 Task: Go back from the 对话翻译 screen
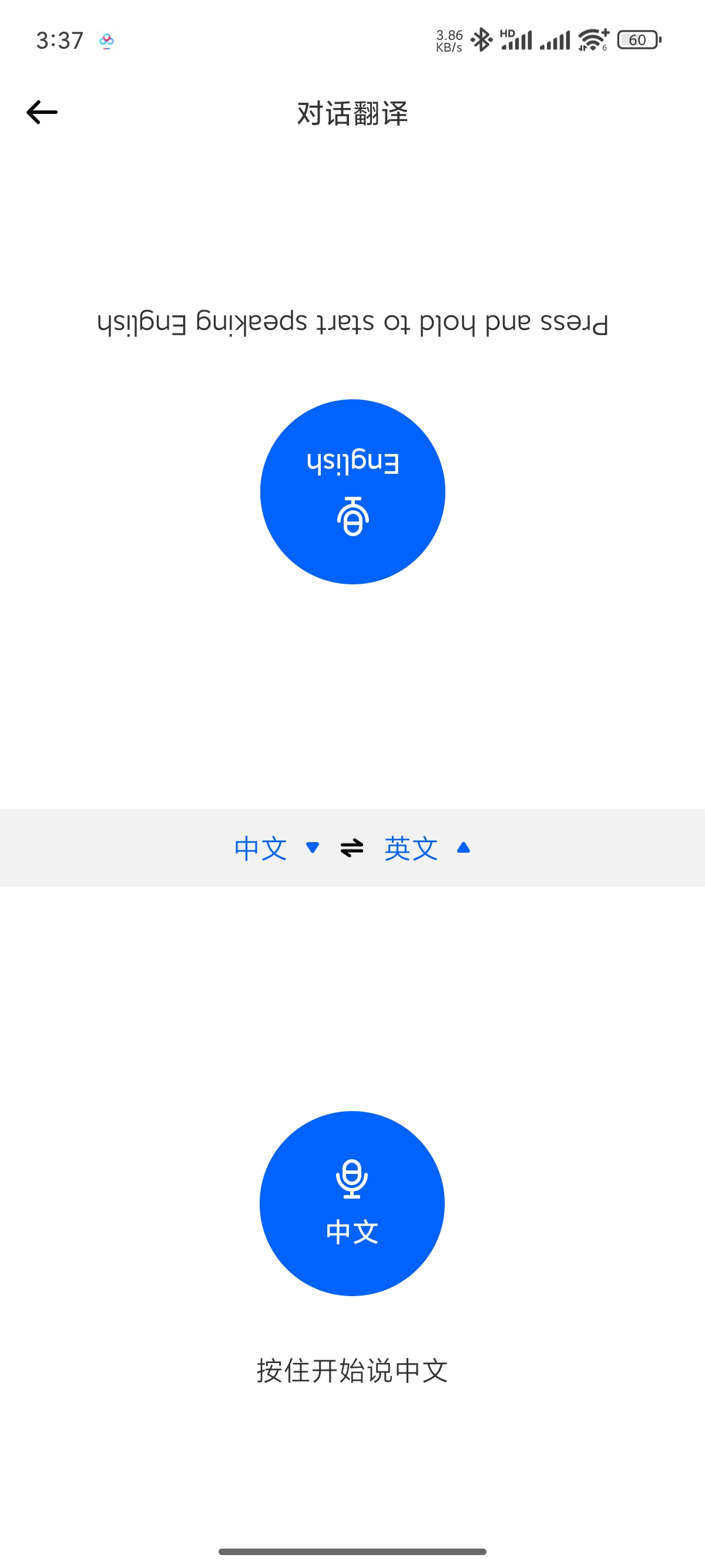coord(42,113)
